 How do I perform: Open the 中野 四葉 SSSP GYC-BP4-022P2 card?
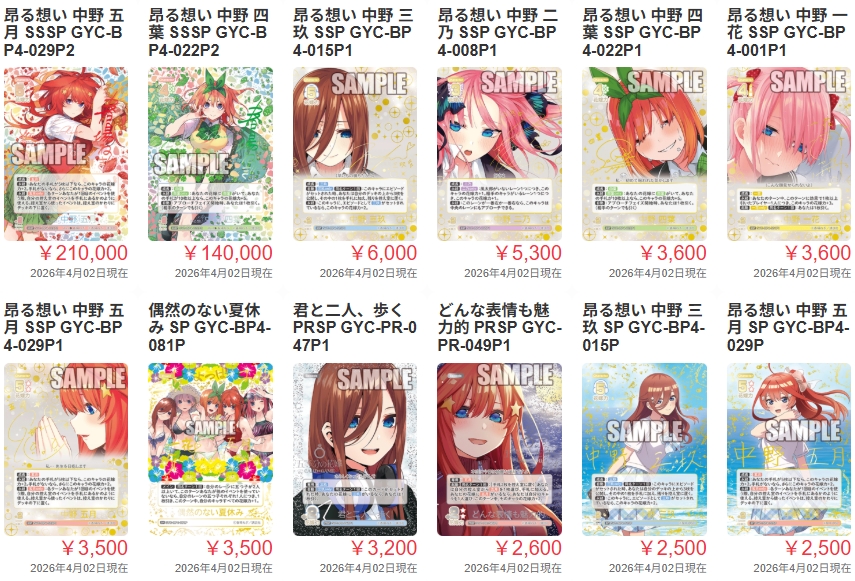click(x=210, y=153)
